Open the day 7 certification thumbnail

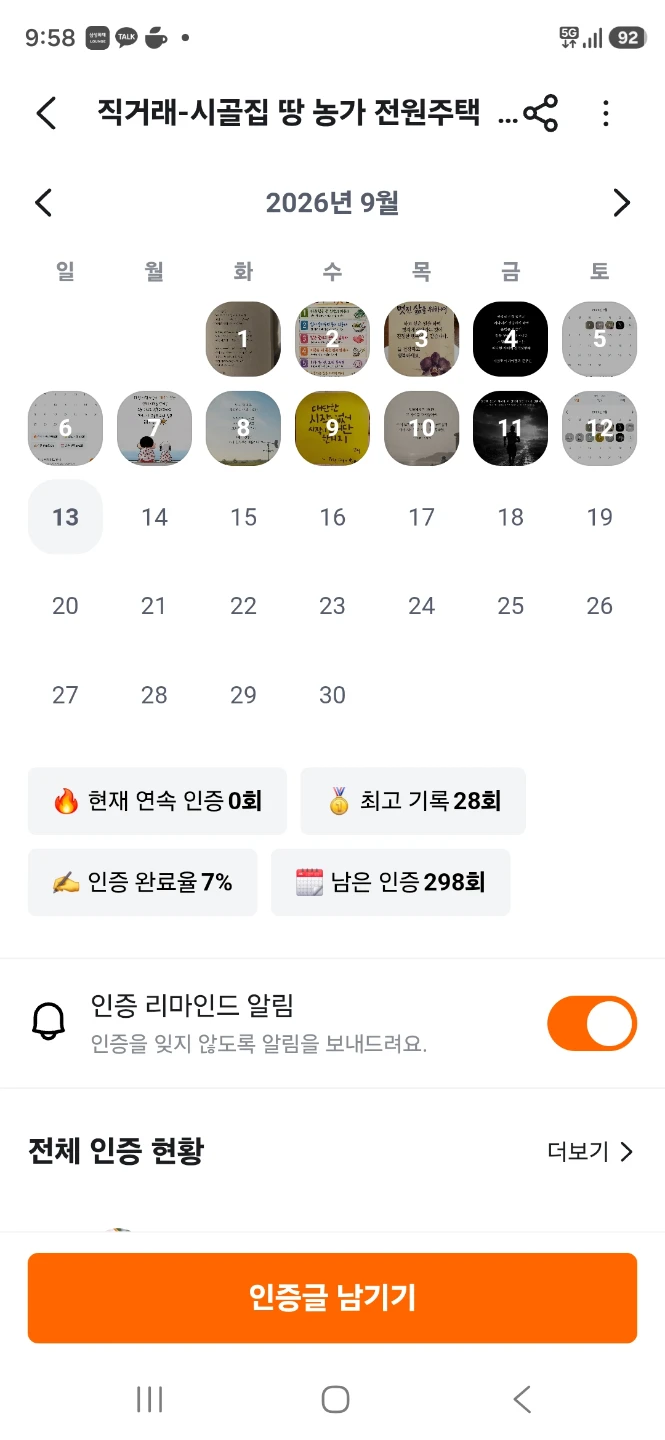(154, 428)
